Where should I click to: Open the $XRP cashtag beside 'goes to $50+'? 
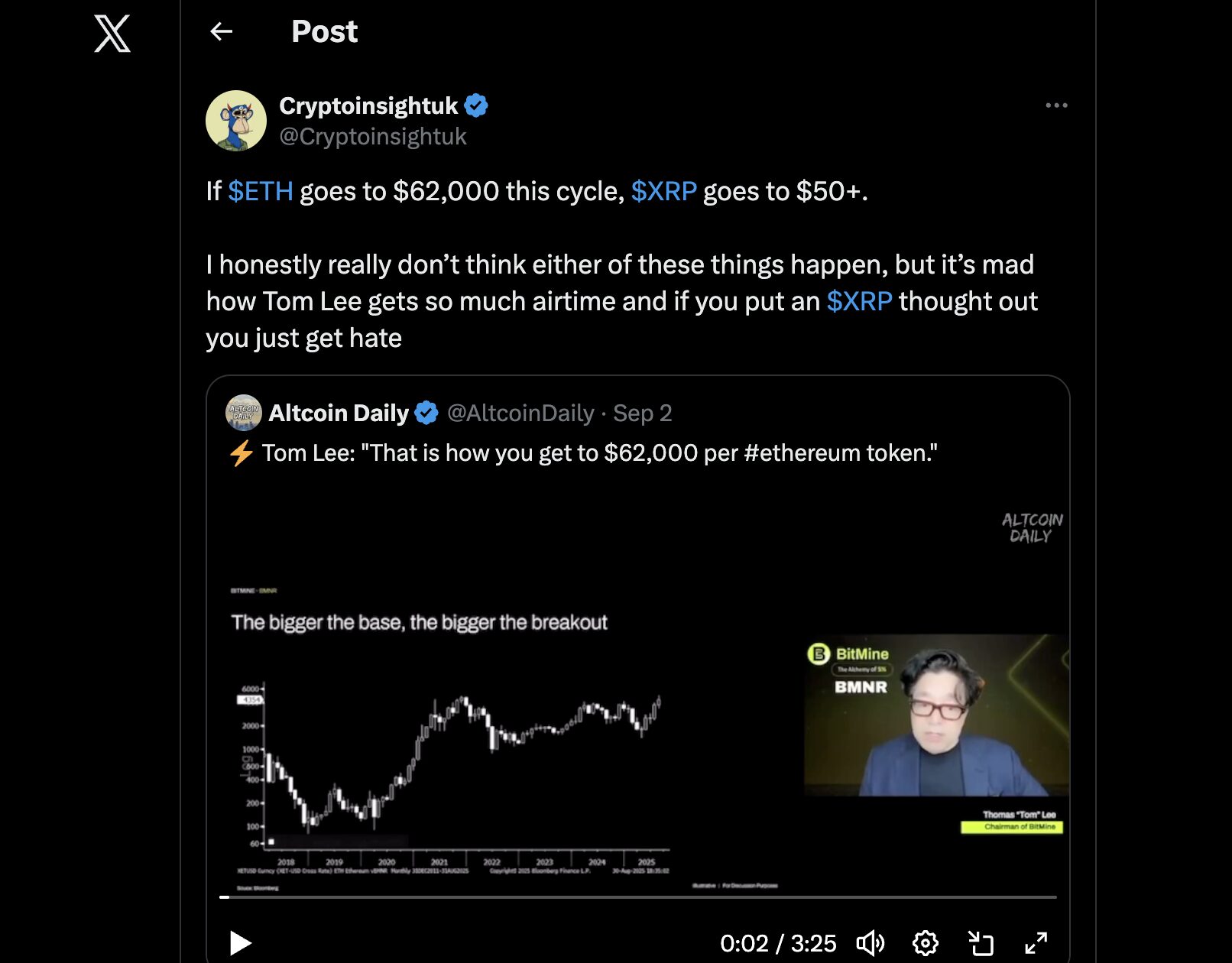[x=663, y=191]
